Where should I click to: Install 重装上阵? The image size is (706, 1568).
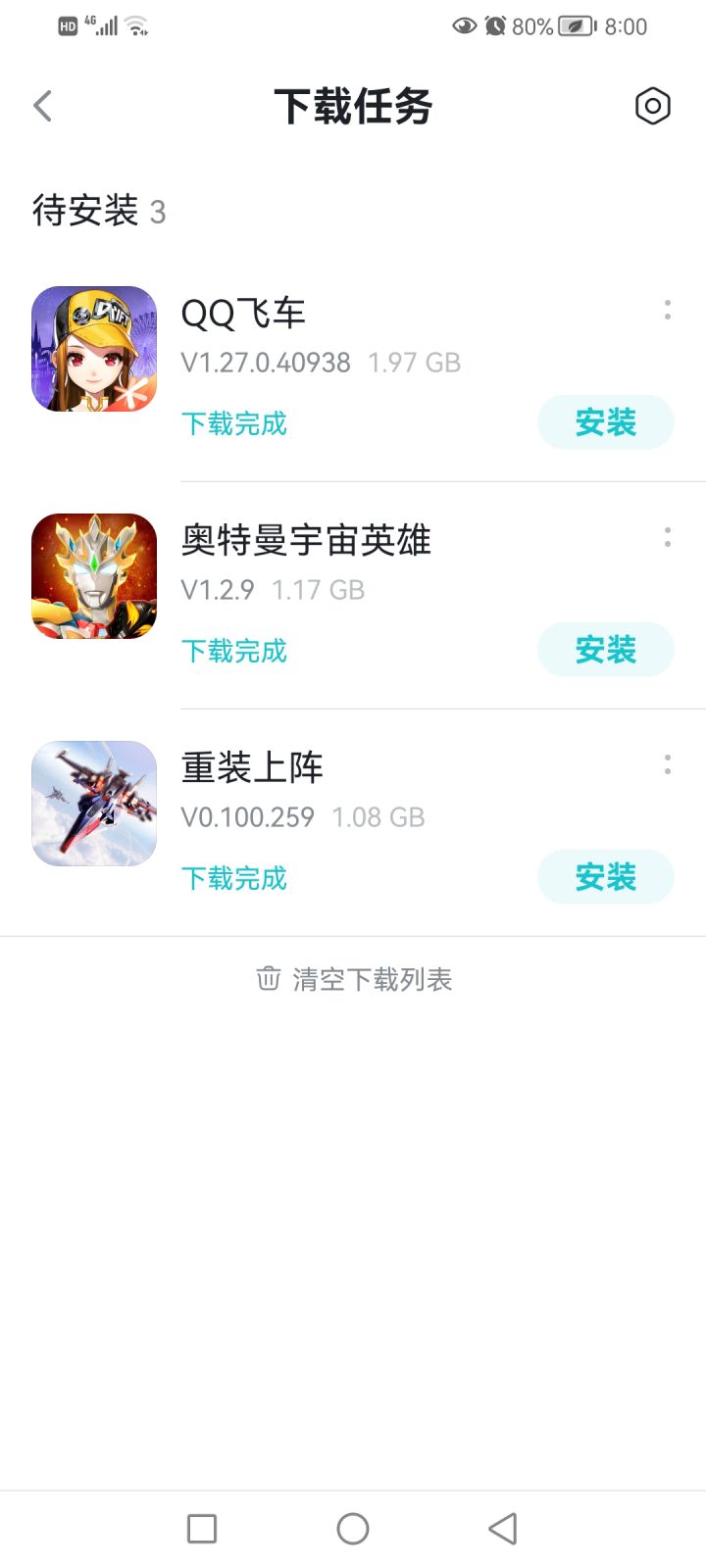[605, 877]
